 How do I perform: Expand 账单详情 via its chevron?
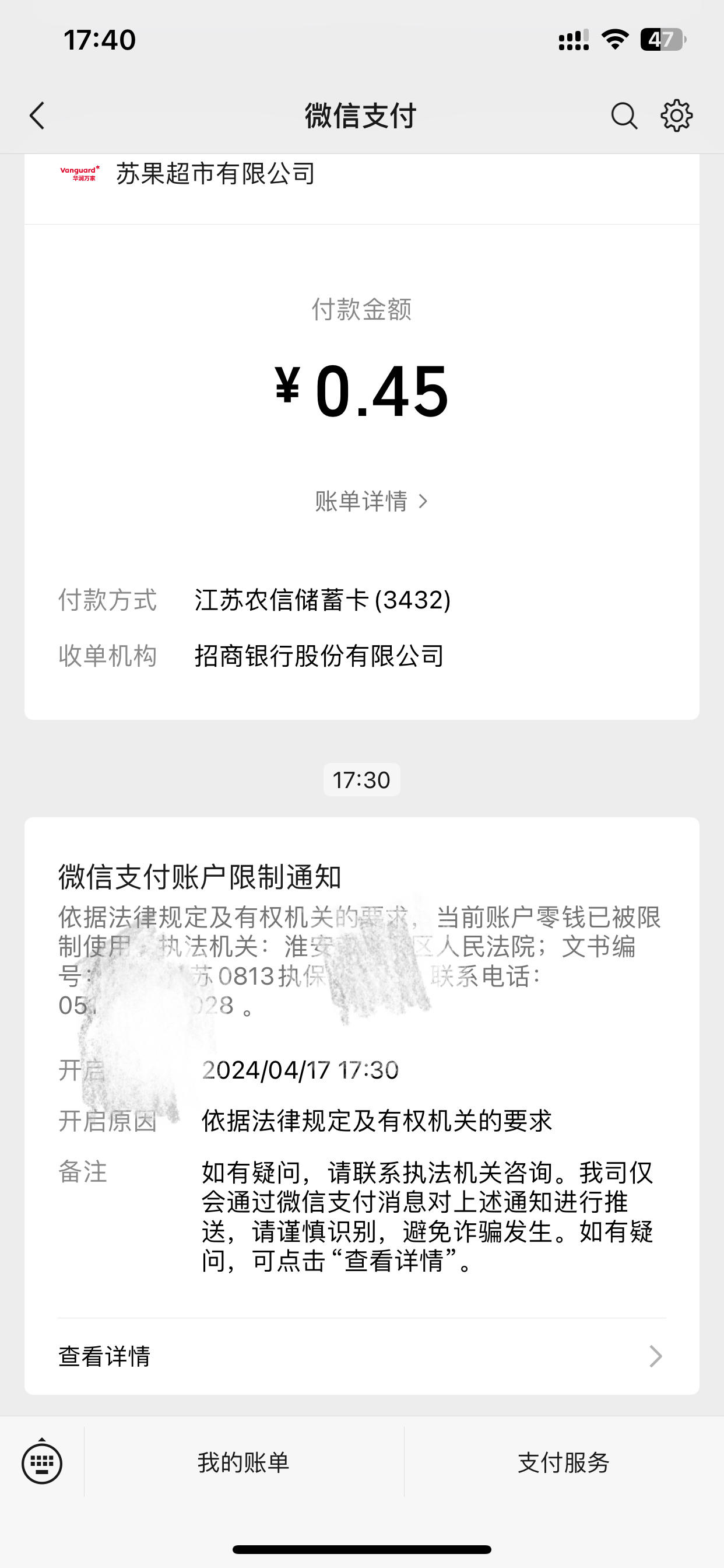coord(424,501)
